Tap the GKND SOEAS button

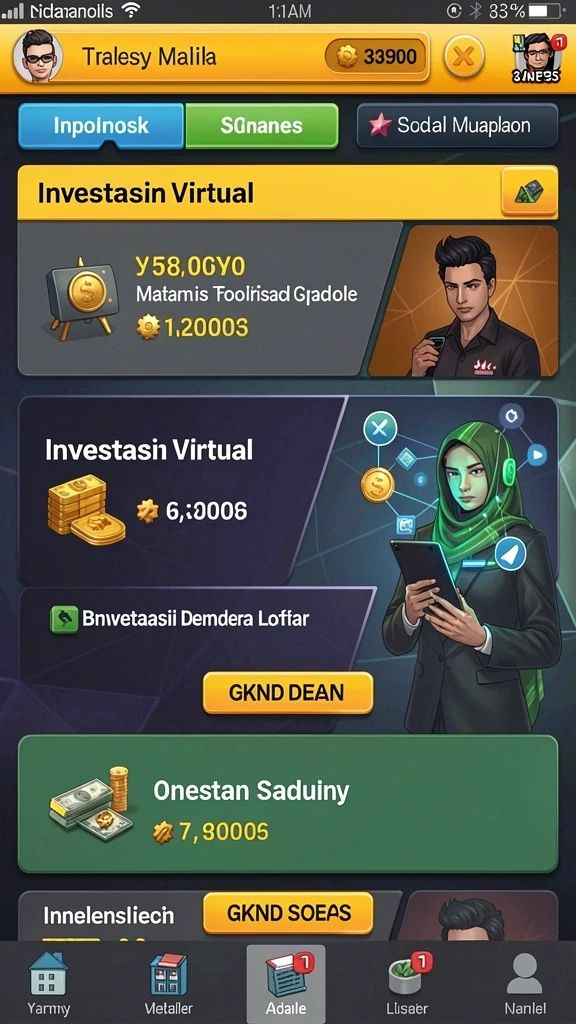(x=288, y=912)
